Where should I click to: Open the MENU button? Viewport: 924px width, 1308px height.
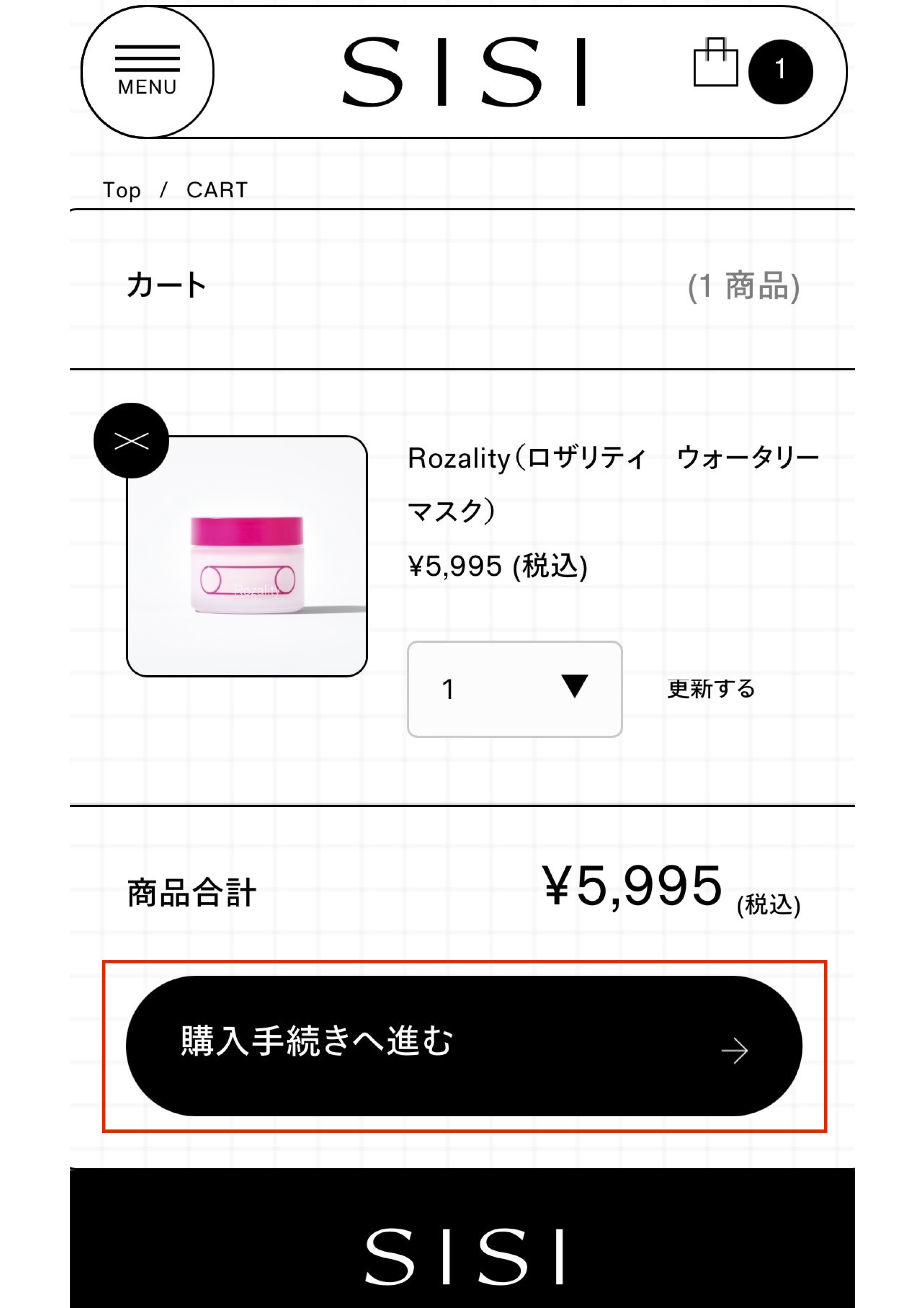[x=147, y=72]
